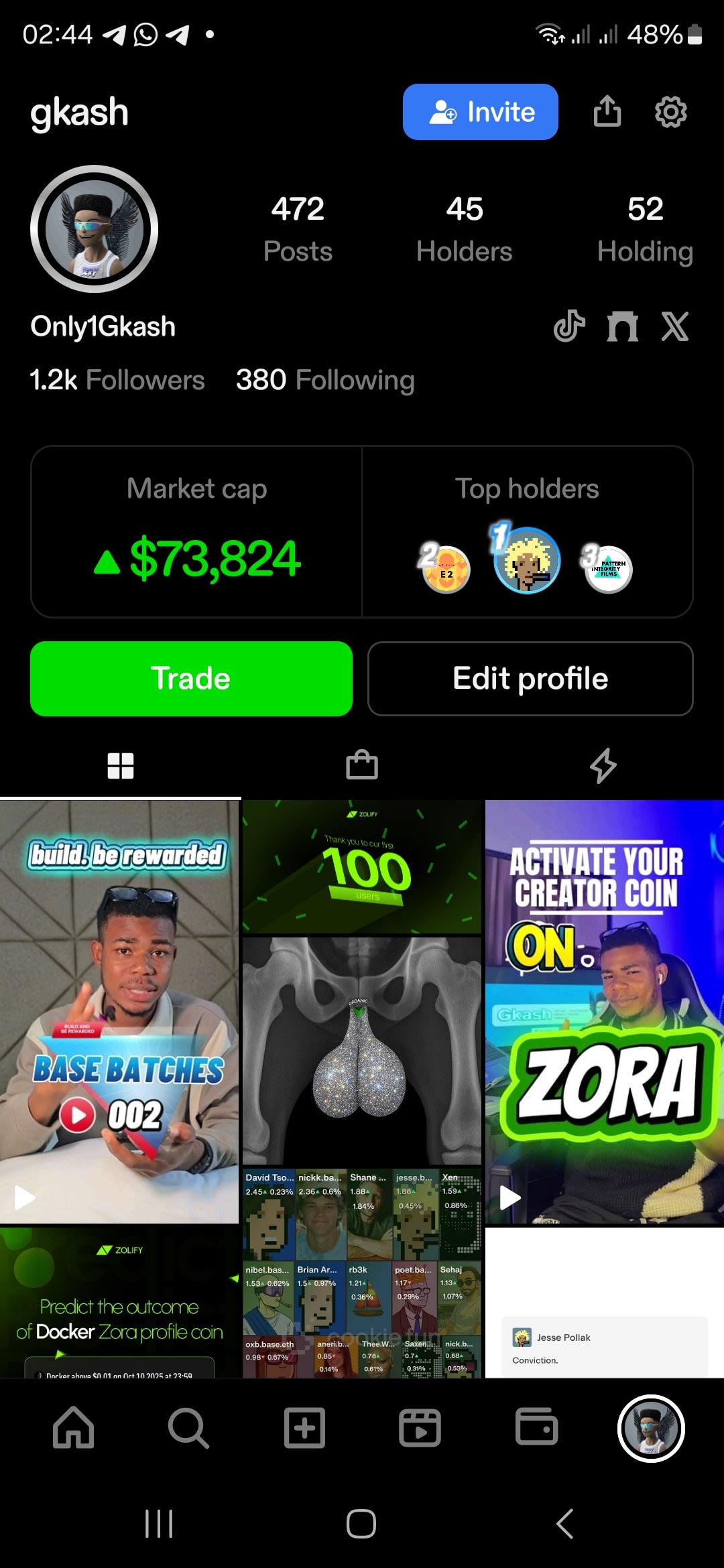
Task: Tap the Invite button
Action: point(480,112)
